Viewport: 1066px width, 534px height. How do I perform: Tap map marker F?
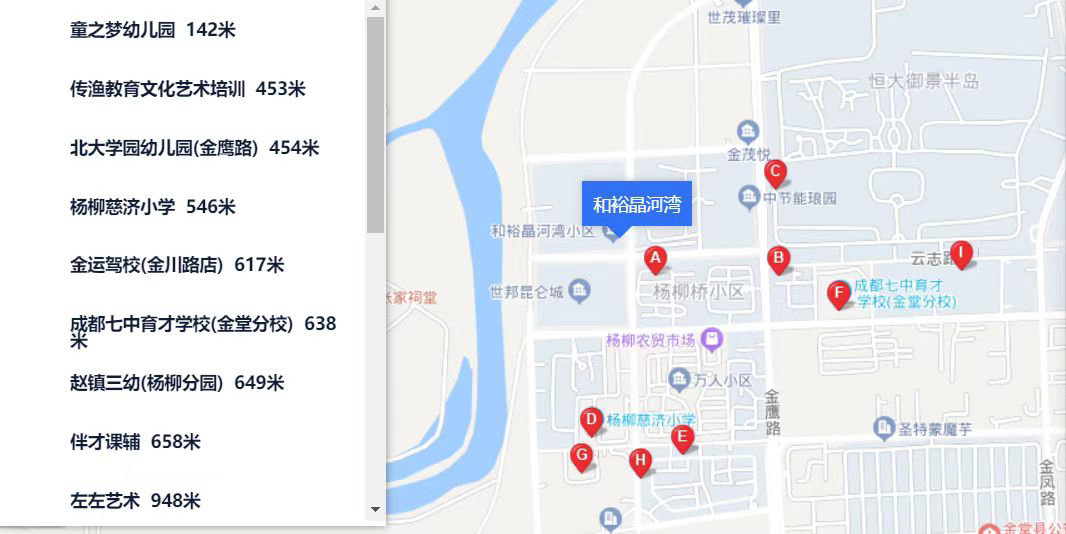(x=839, y=294)
